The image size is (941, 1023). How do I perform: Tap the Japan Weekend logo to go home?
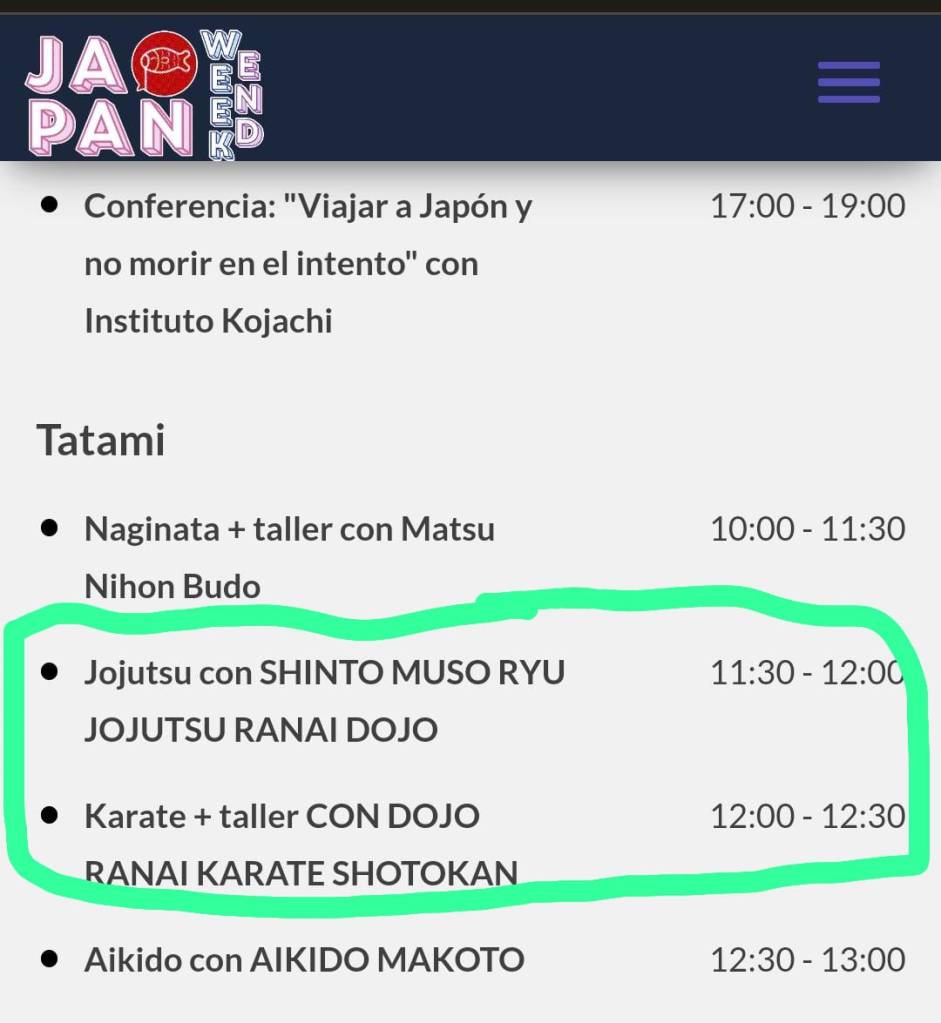pos(145,94)
